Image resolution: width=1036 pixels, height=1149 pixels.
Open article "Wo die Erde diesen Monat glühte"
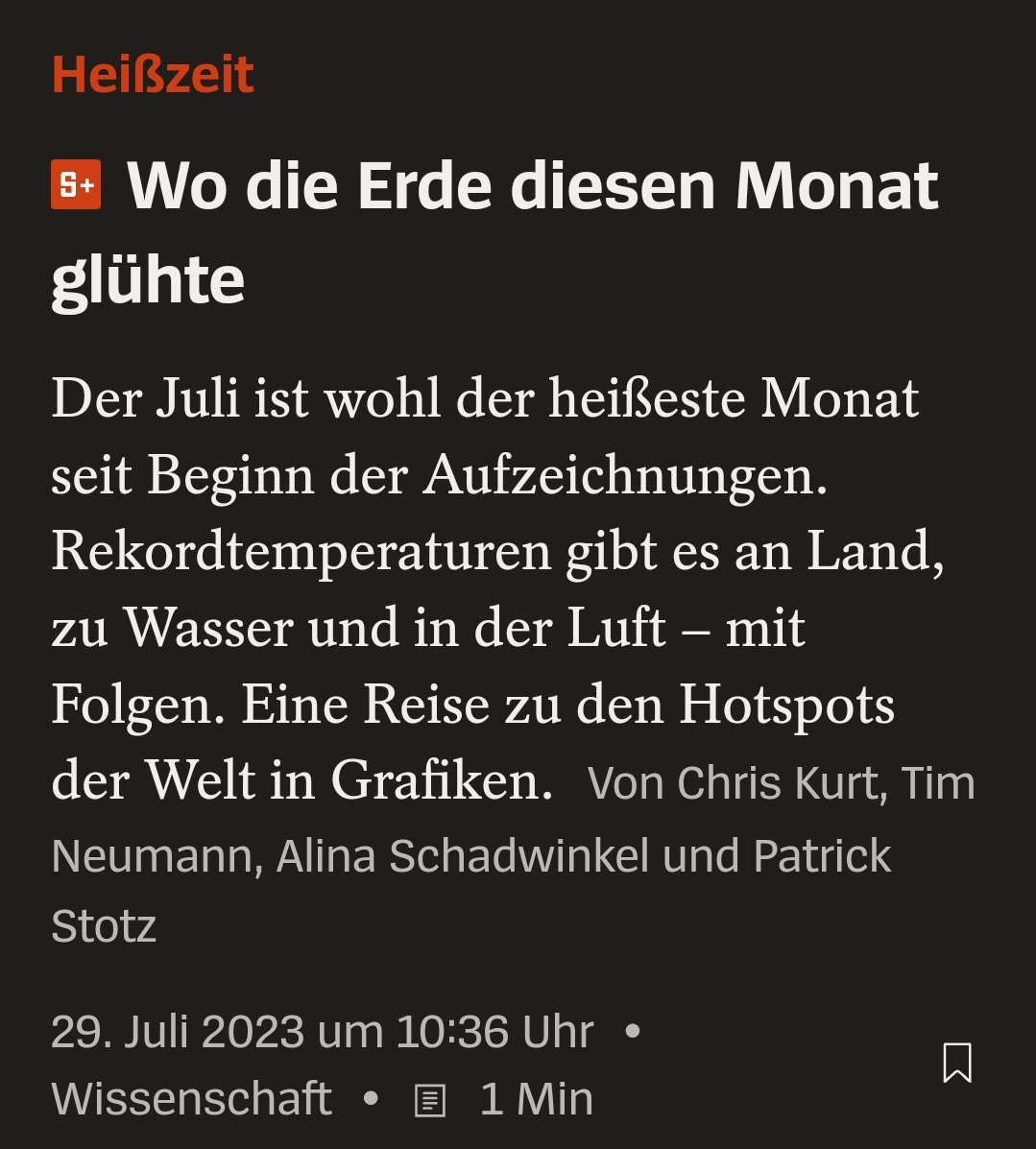tap(494, 231)
